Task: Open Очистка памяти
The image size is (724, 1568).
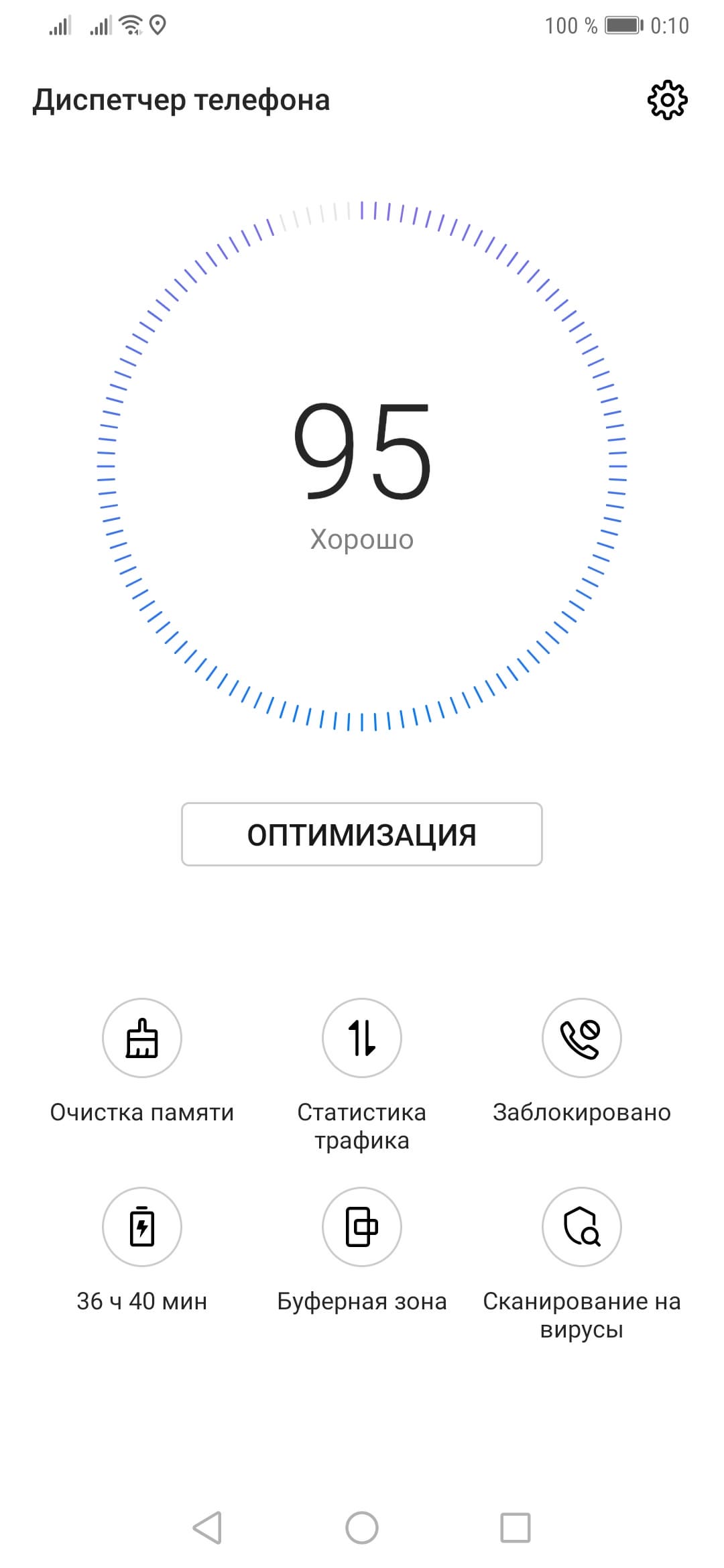Action: pyautogui.click(x=142, y=1038)
